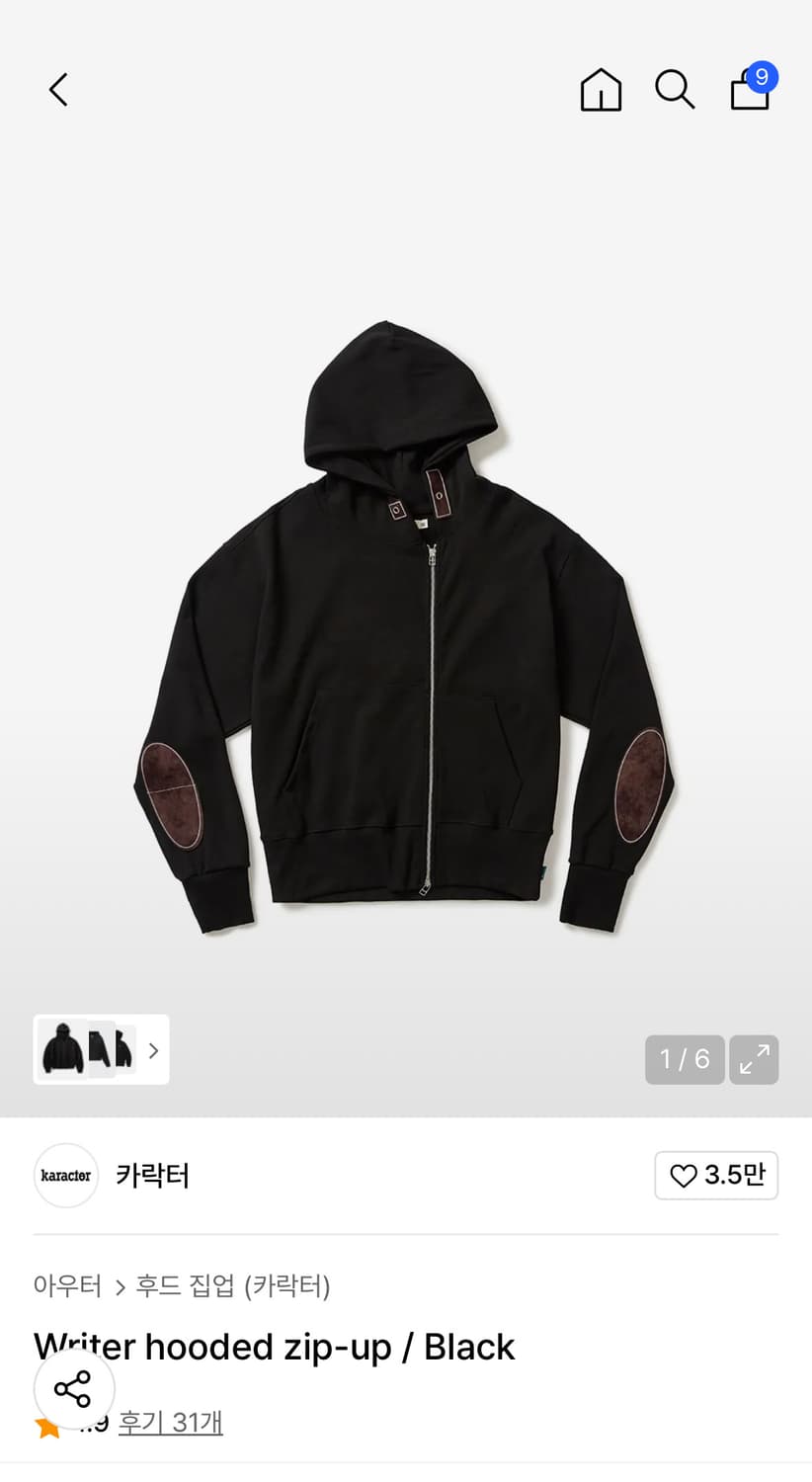
Task: Open the 후드 집업 (카락터) breadcrumb
Action: [x=232, y=1287]
